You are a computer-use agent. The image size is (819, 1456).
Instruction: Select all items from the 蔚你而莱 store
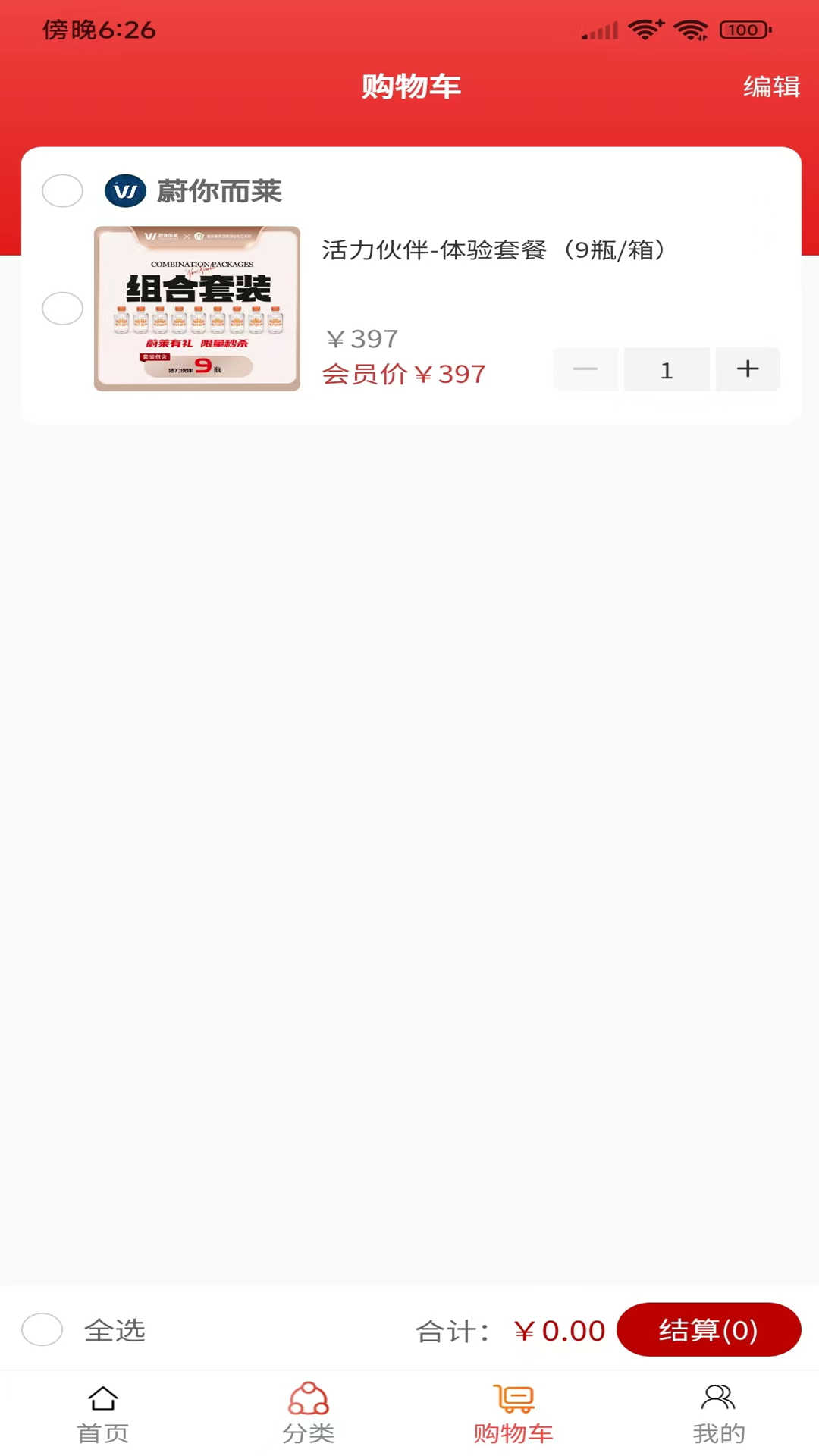click(x=62, y=191)
